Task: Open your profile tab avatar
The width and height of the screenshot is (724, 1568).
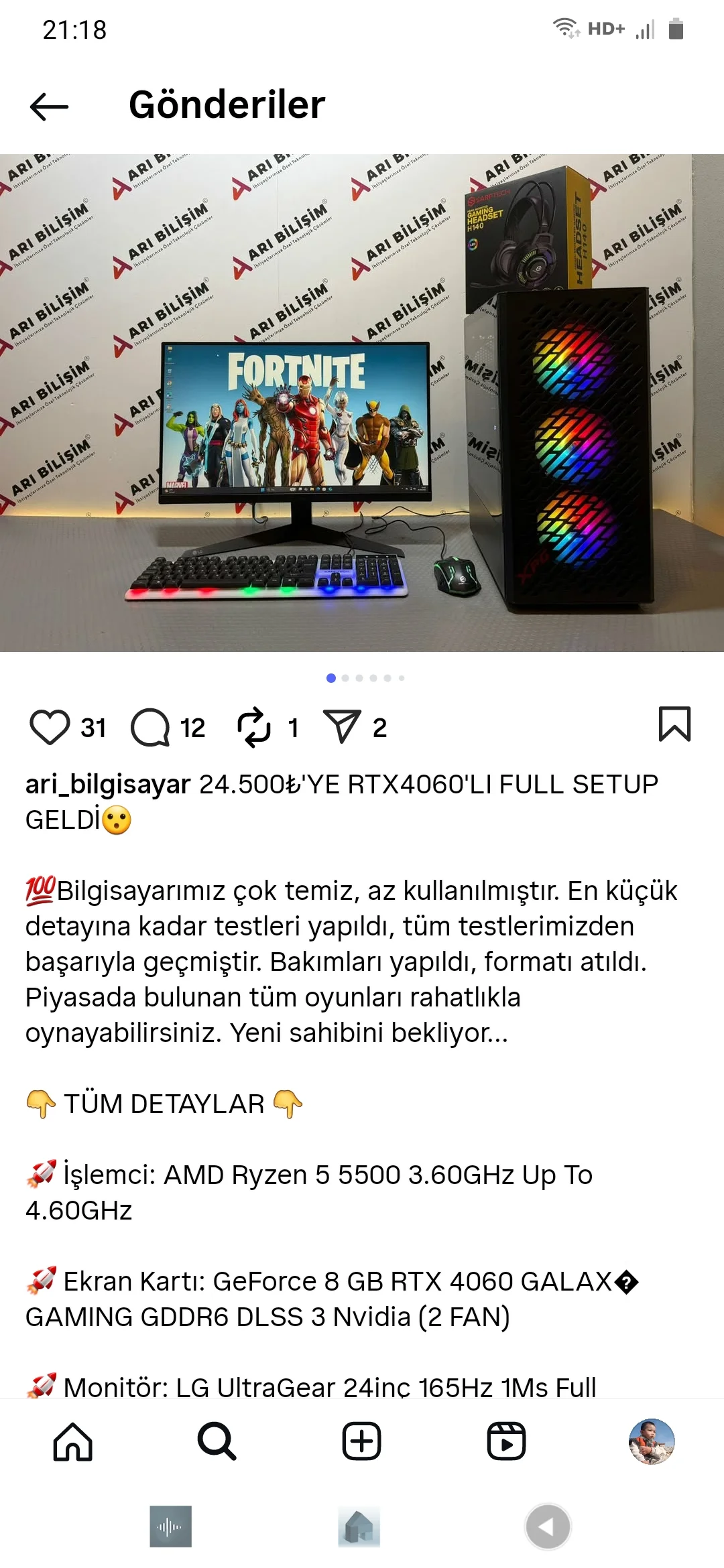Action: point(651,1441)
